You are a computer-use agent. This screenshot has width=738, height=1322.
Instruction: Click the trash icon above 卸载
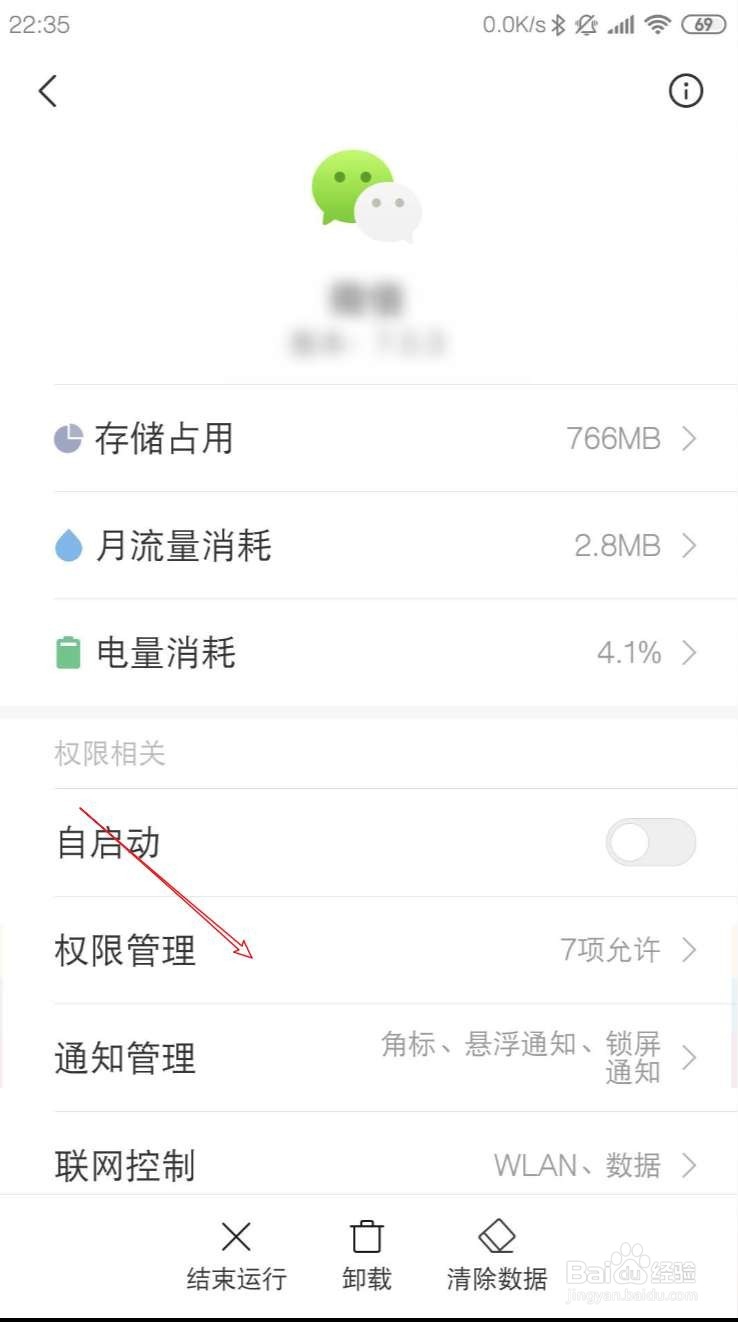(x=366, y=1237)
